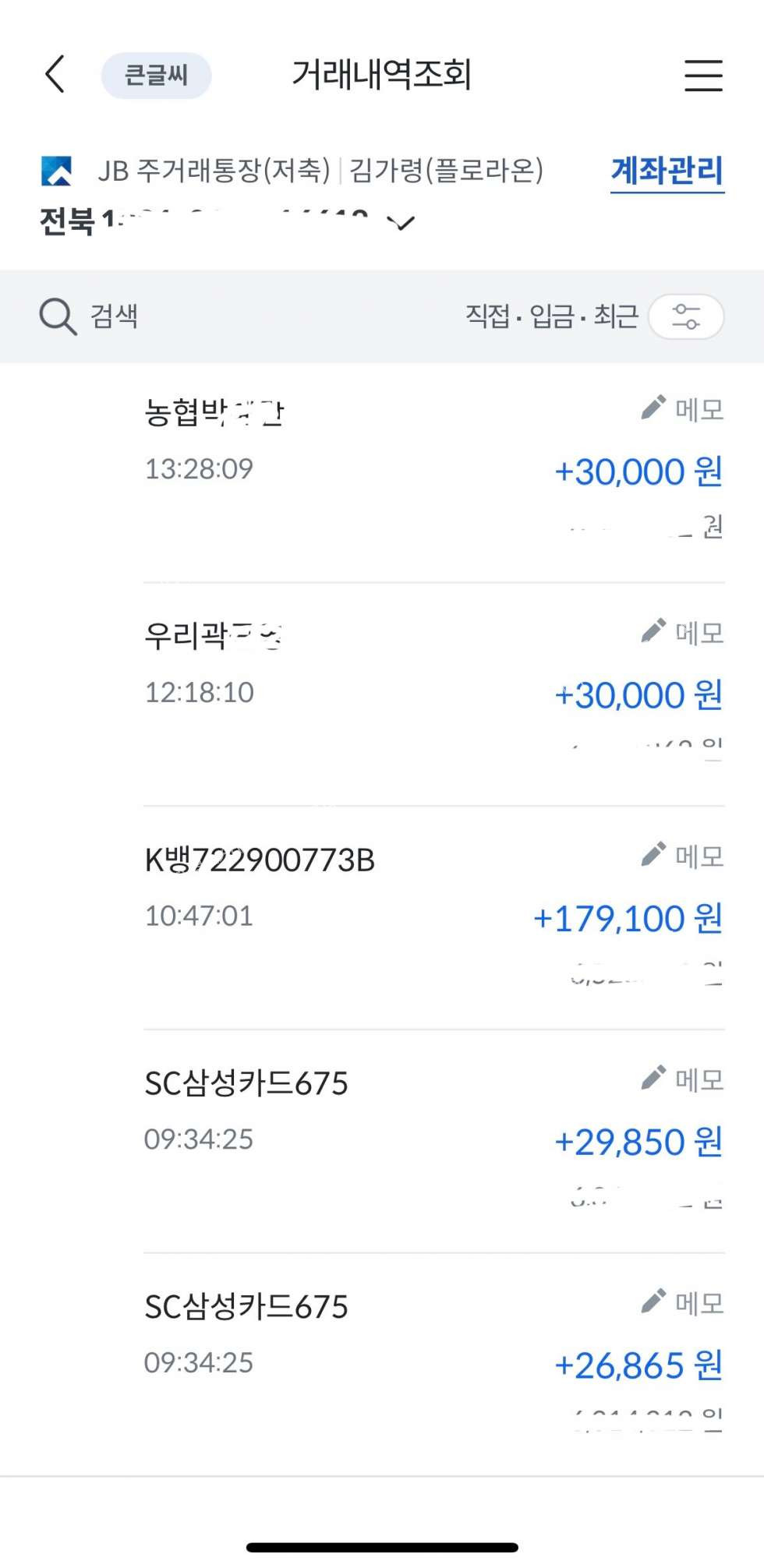Add memo to 12:18:10 transaction
This screenshot has height=1568, width=764.
[683, 632]
